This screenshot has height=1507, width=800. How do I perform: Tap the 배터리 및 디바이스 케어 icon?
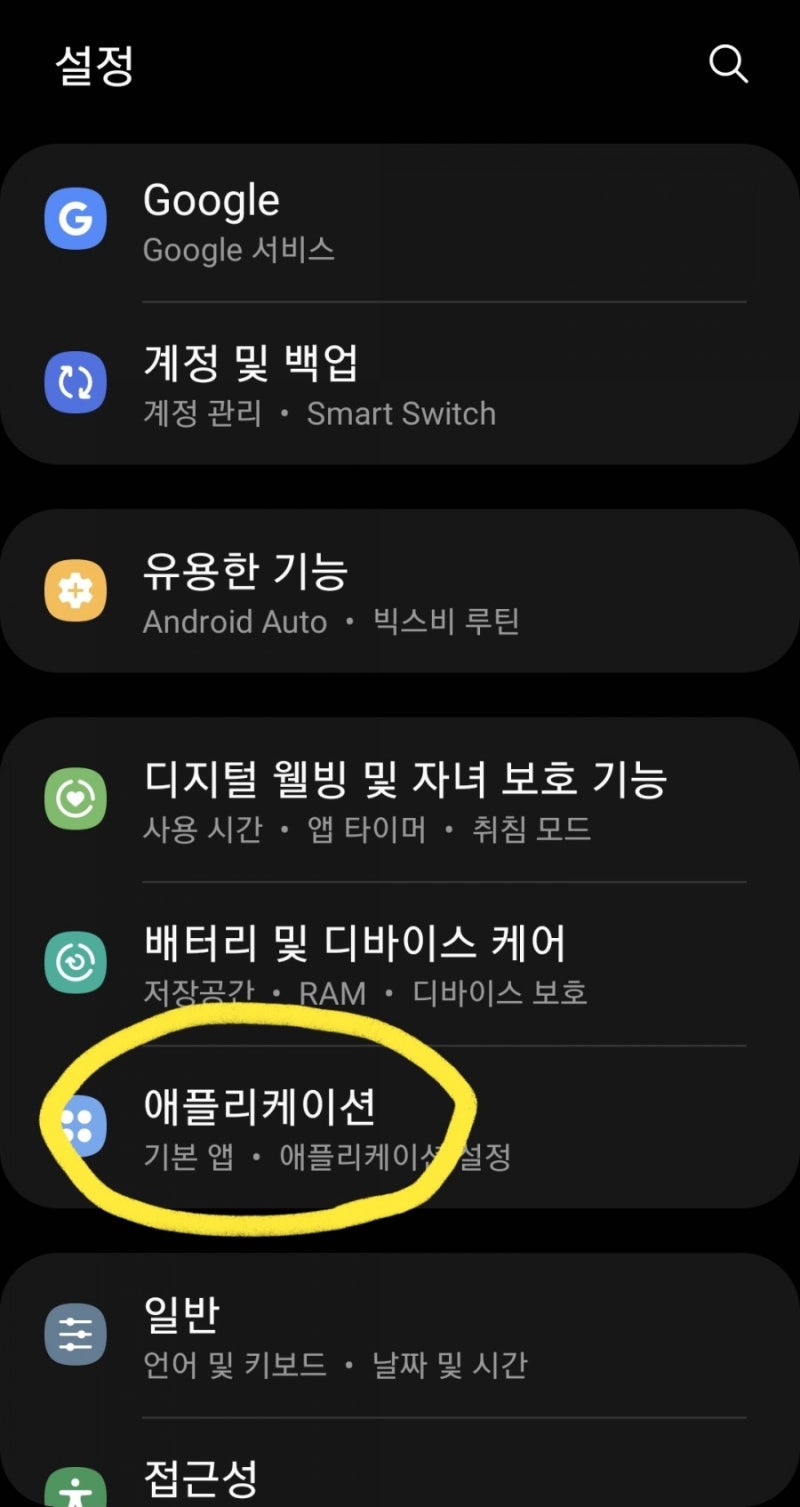coord(75,960)
